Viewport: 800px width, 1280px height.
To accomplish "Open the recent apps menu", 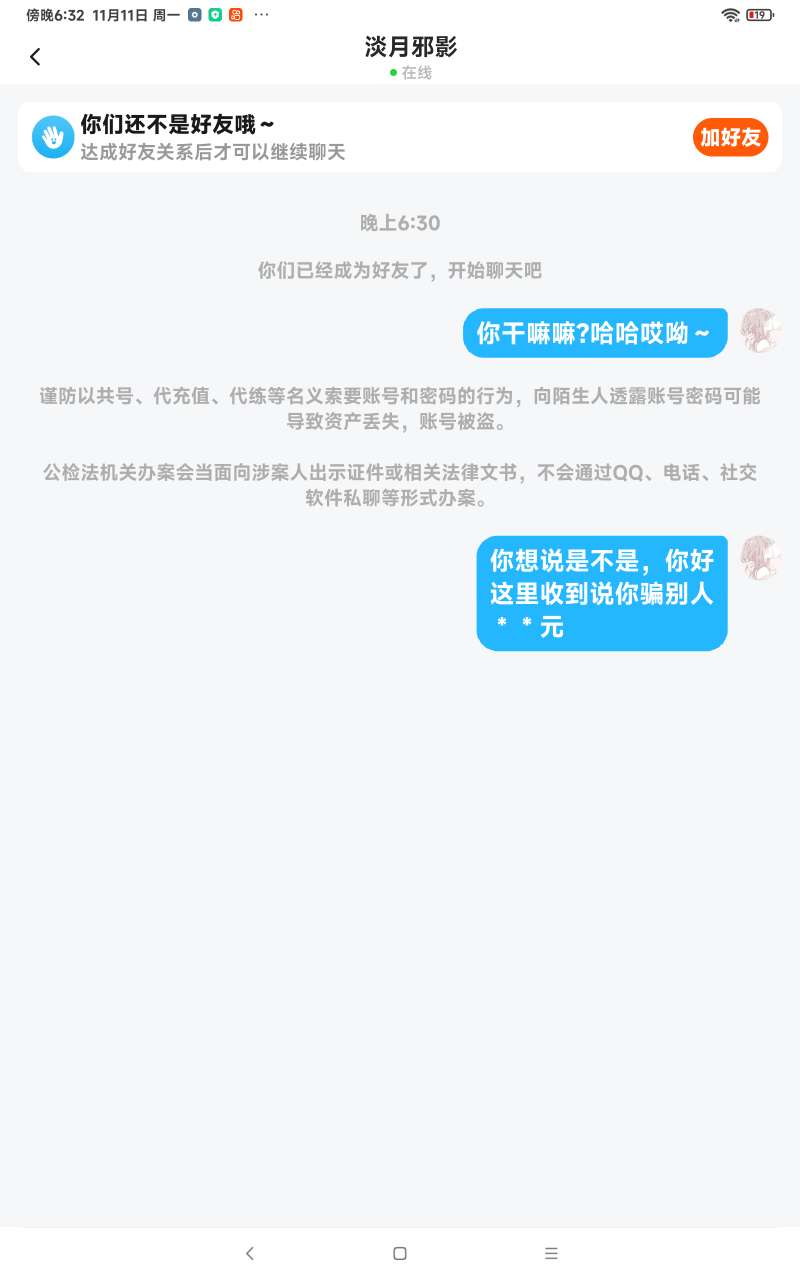I will point(551,1253).
